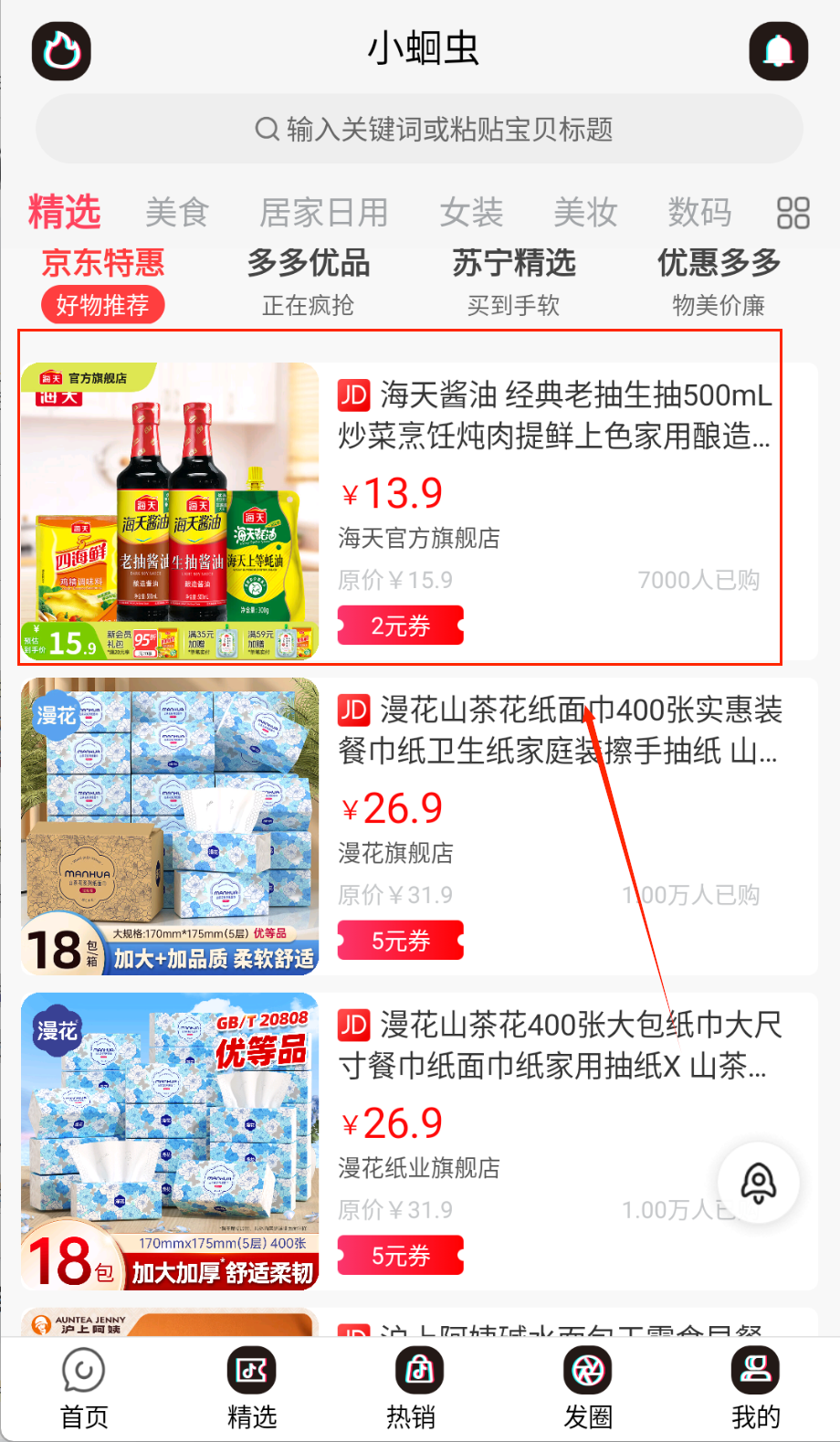Claim the 2元券 coupon for 海天酱油

(401, 626)
